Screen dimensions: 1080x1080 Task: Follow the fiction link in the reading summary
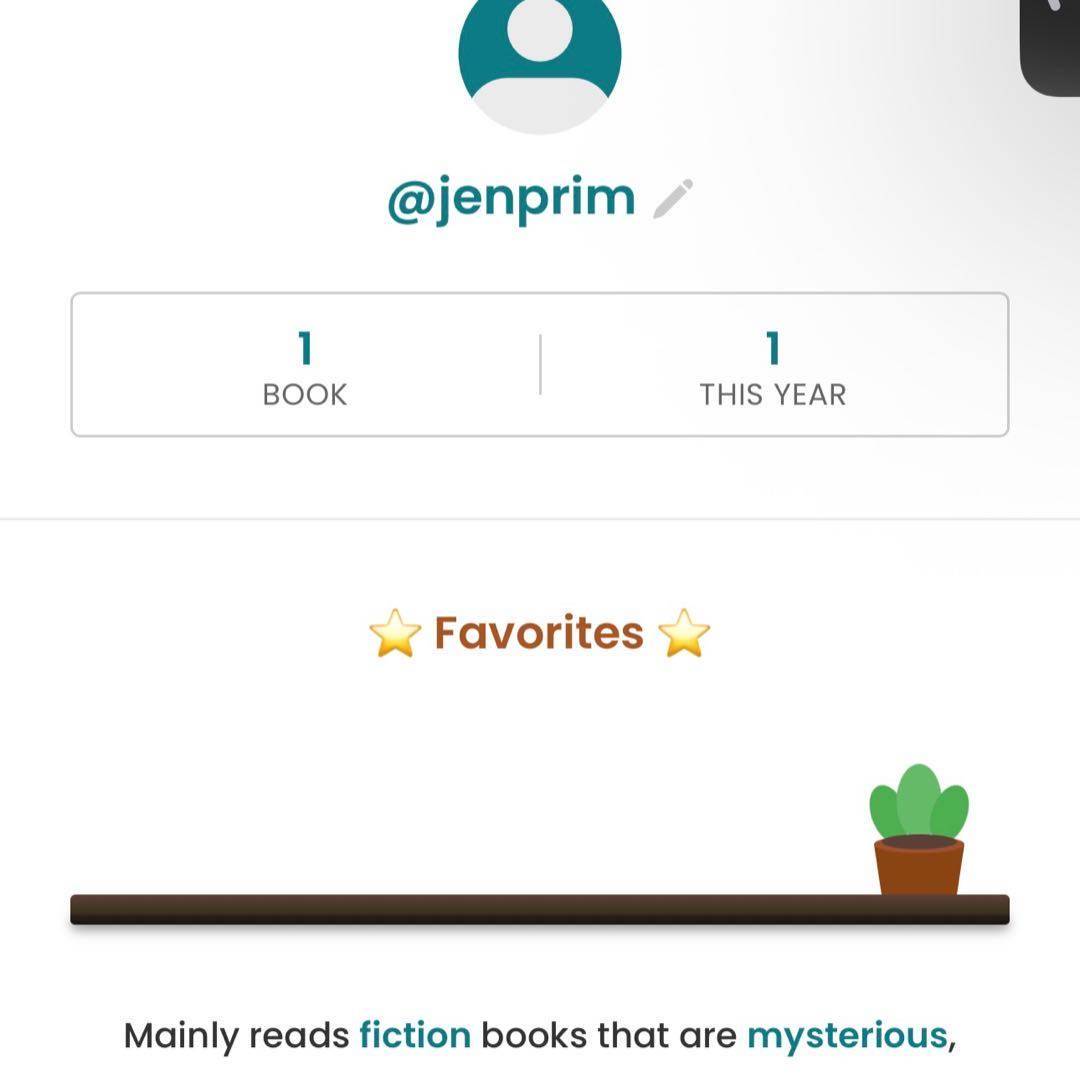(x=415, y=1035)
